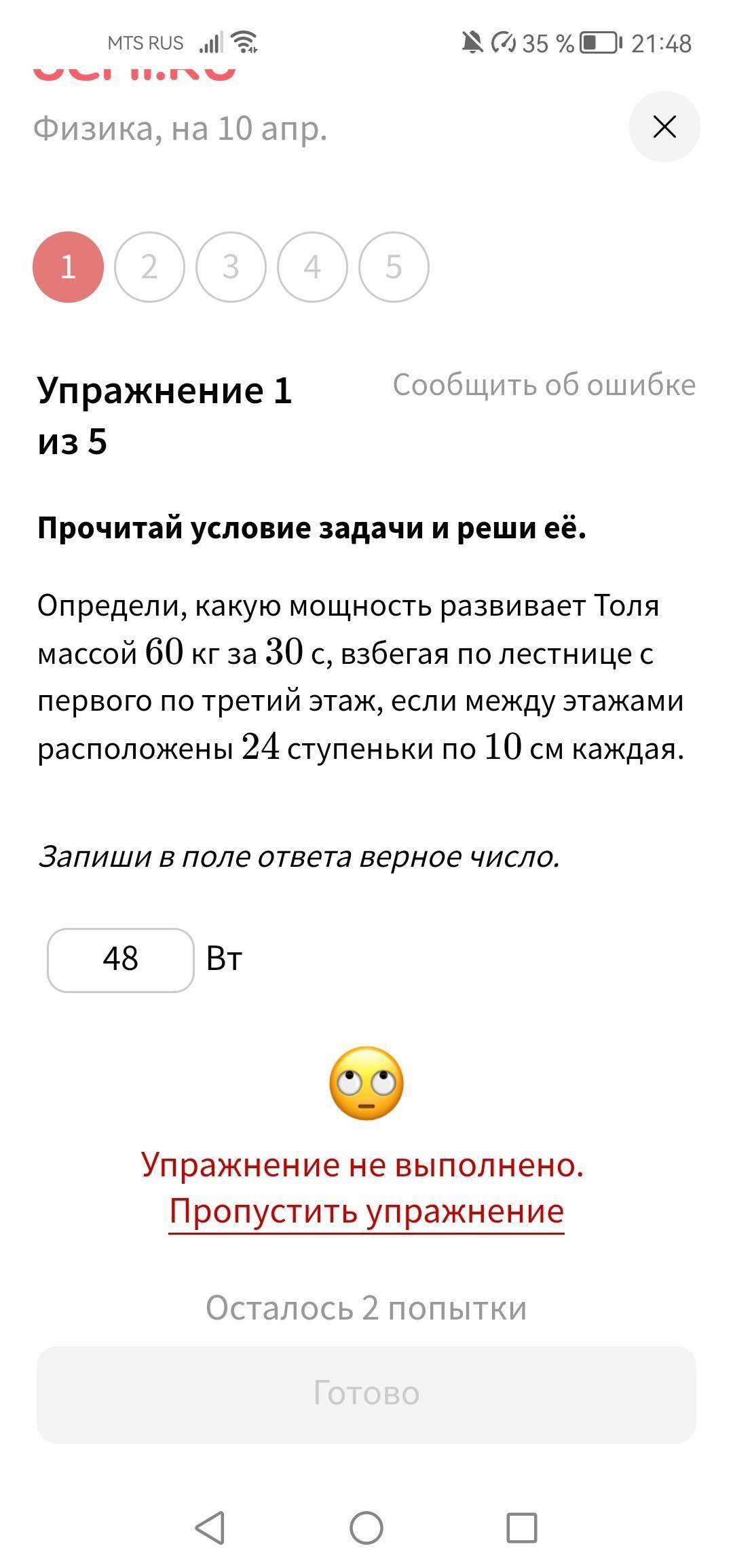Go to exercise 2
Viewport: 733px width, 1568px height.
[149, 267]
